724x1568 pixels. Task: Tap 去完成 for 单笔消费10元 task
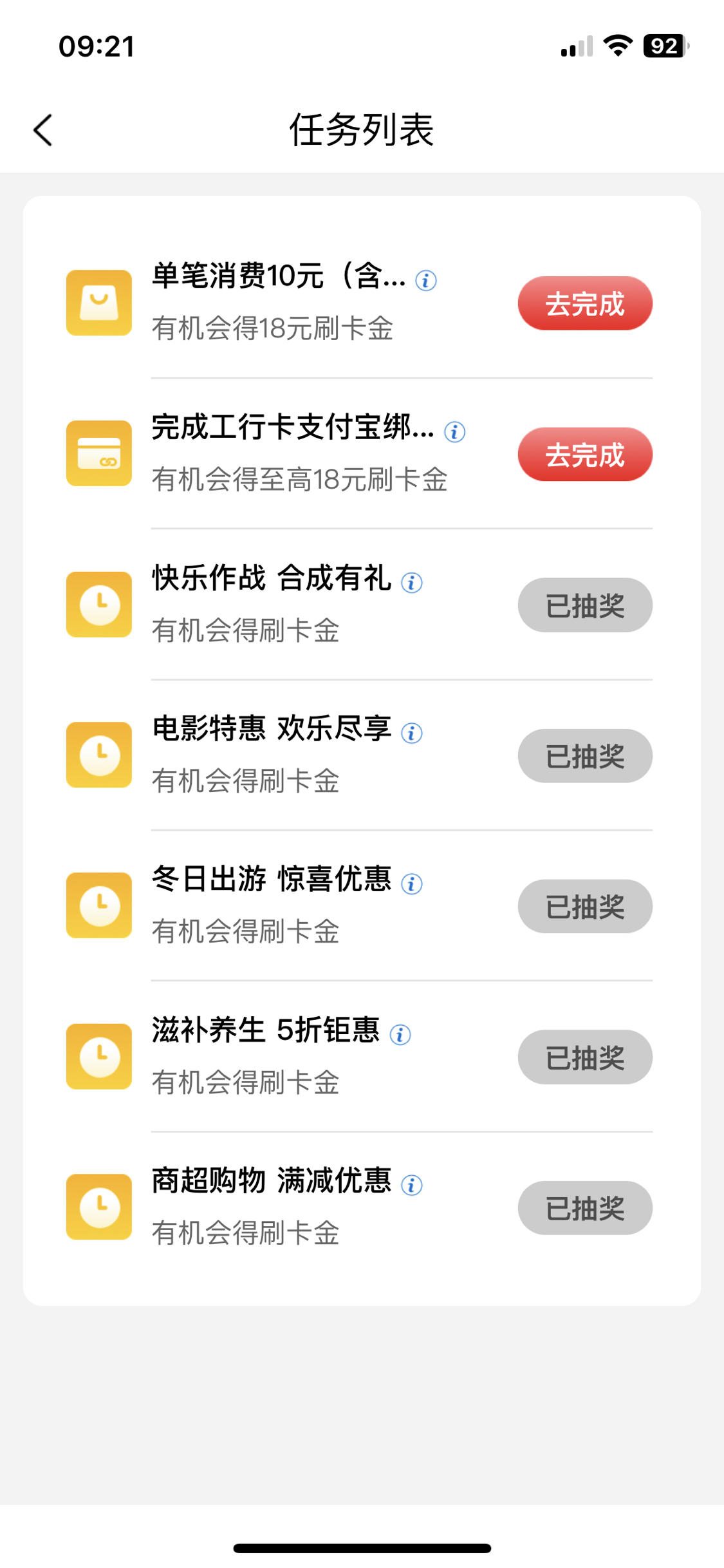[585, 303]
